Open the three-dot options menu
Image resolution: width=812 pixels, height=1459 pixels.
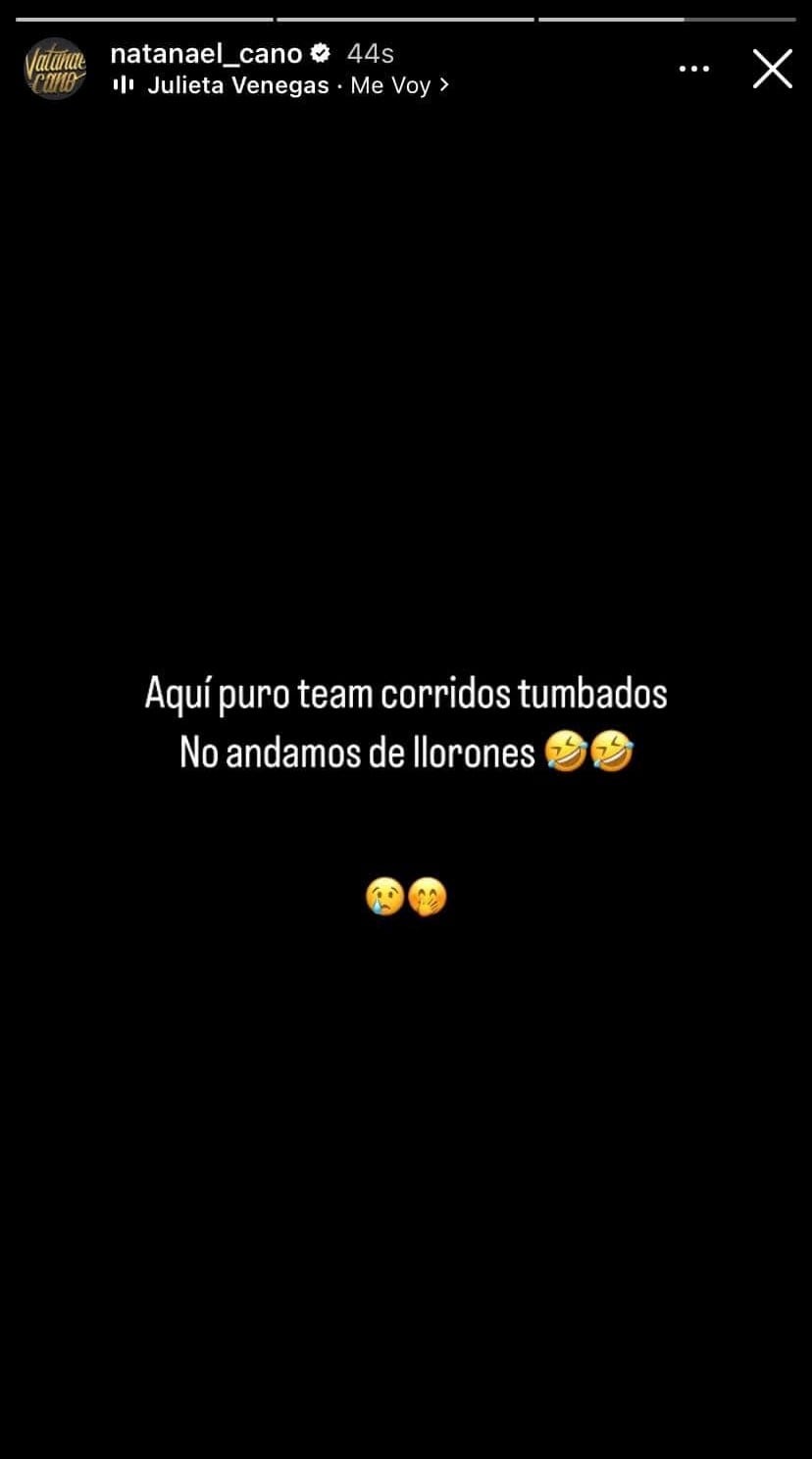pyautogui.click(x=694, y=69)
